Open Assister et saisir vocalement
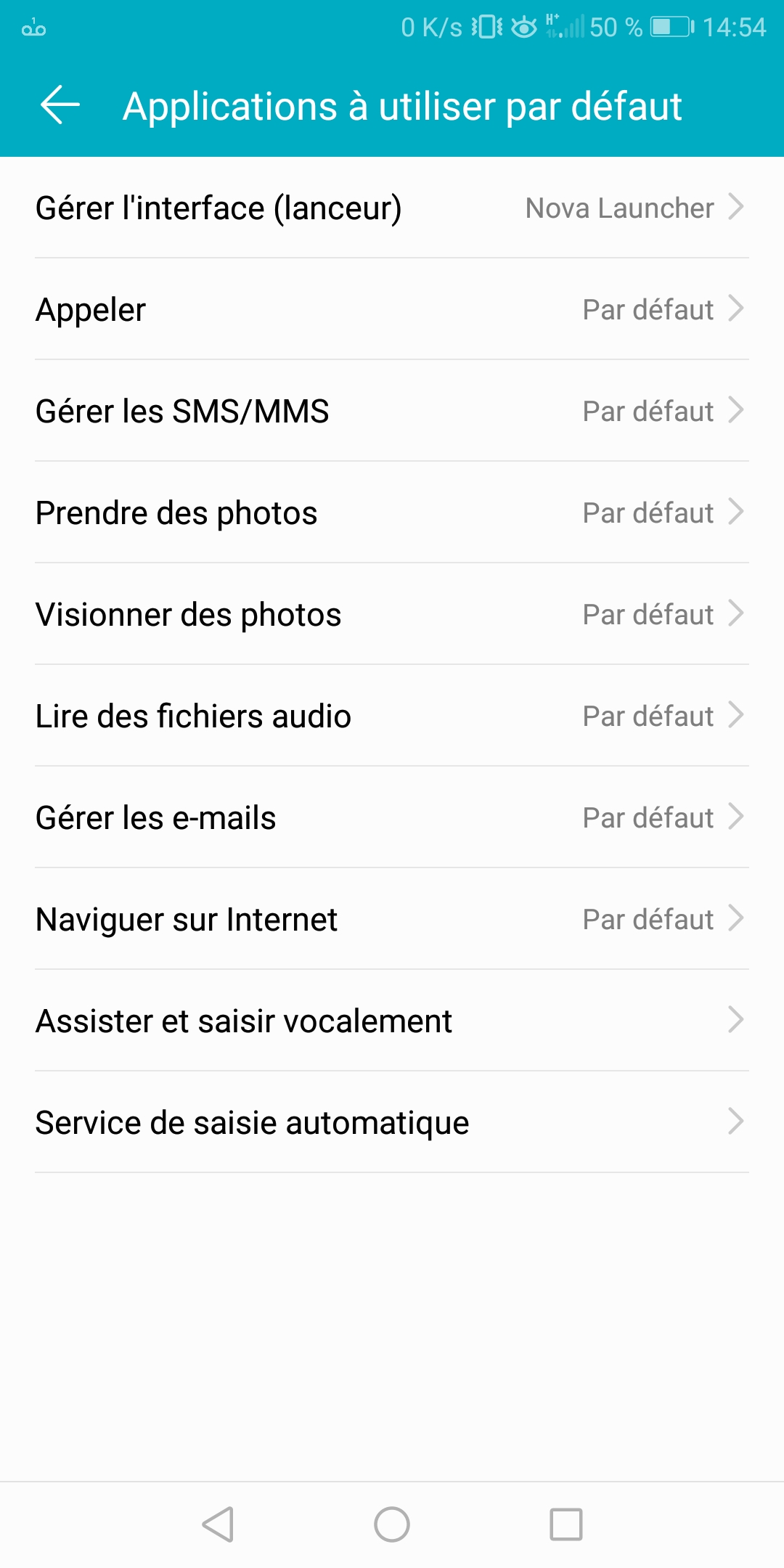The height and width of the screenshot is (1568, 784). 392,1021
